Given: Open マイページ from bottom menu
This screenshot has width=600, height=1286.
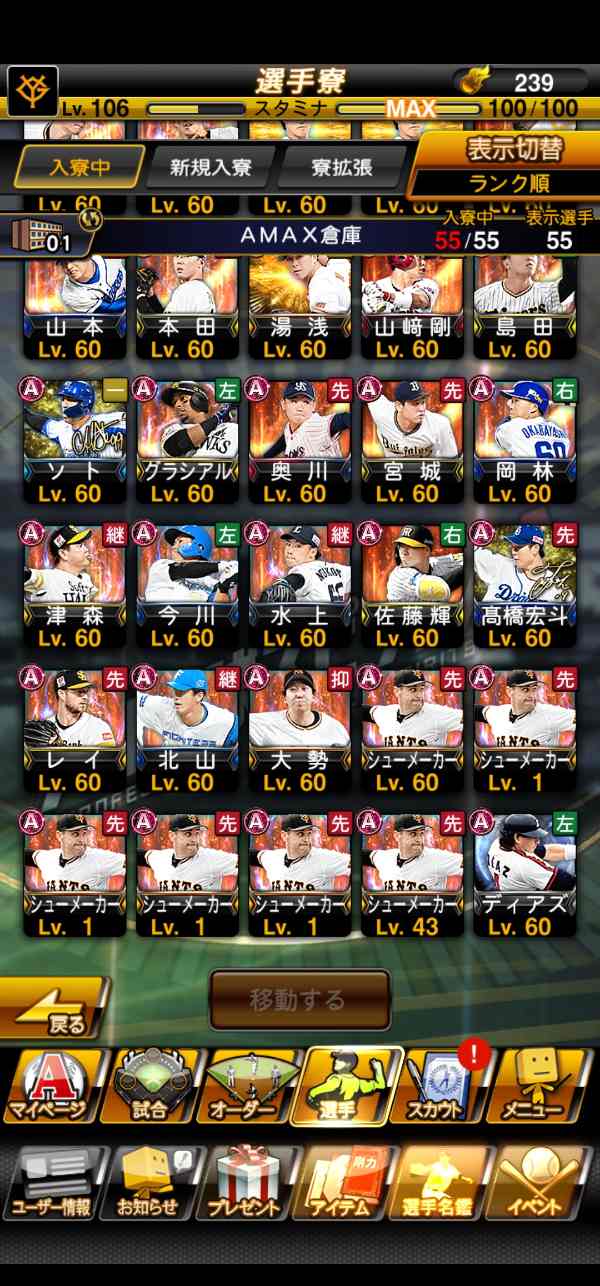Looking at the screenshot, I should click(51, 1087).
